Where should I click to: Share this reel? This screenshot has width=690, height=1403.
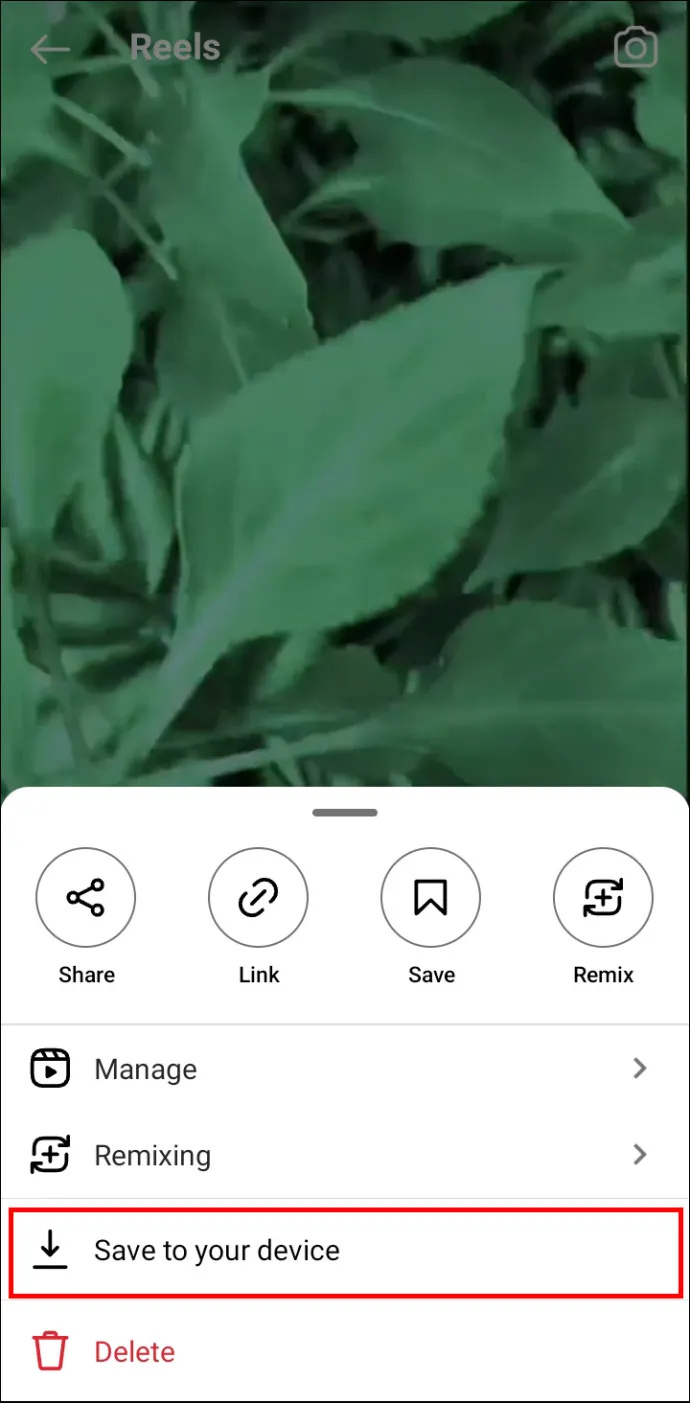click(86, 898)
